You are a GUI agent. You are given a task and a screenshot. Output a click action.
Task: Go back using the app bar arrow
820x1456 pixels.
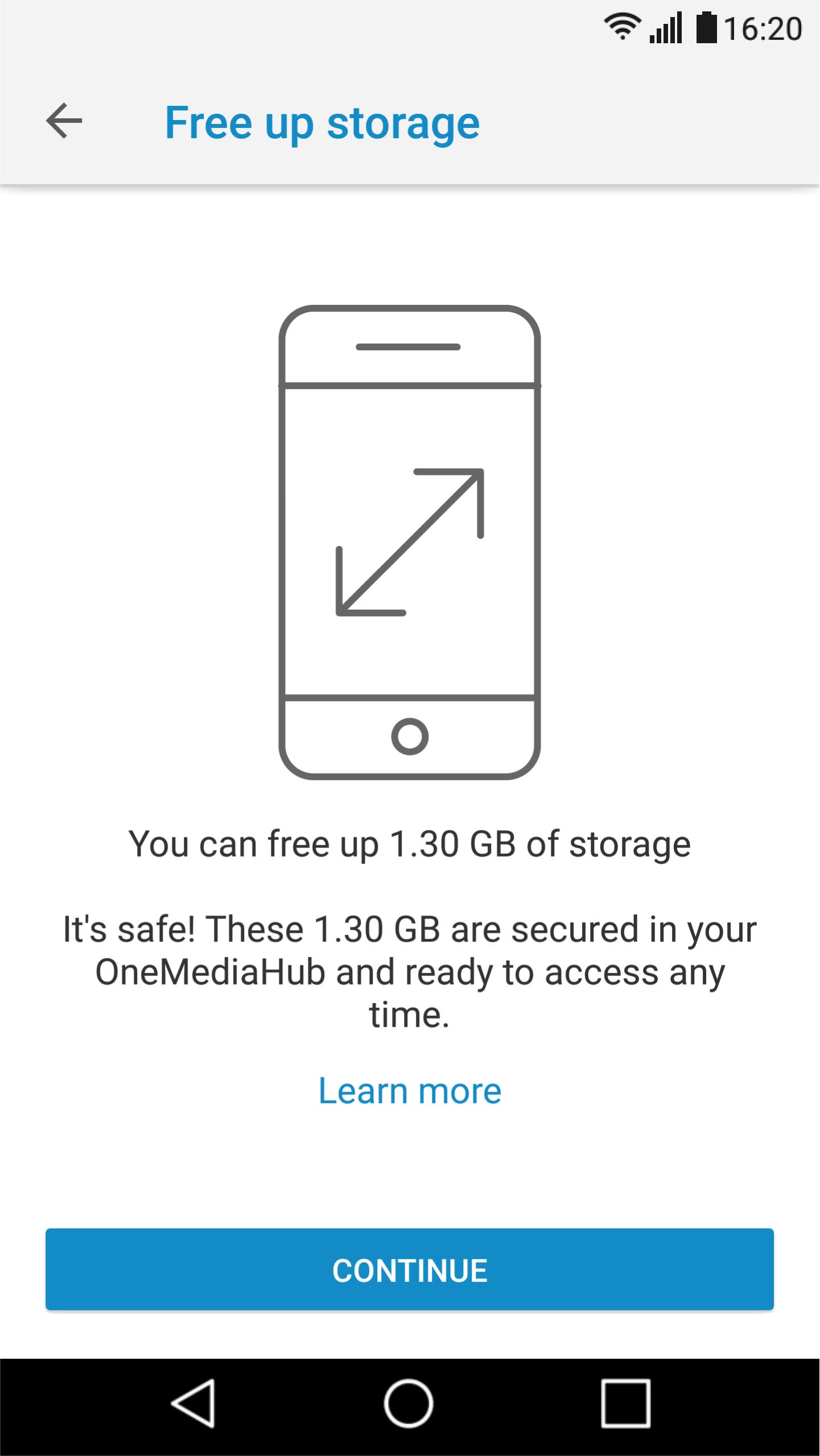[64, 121]
